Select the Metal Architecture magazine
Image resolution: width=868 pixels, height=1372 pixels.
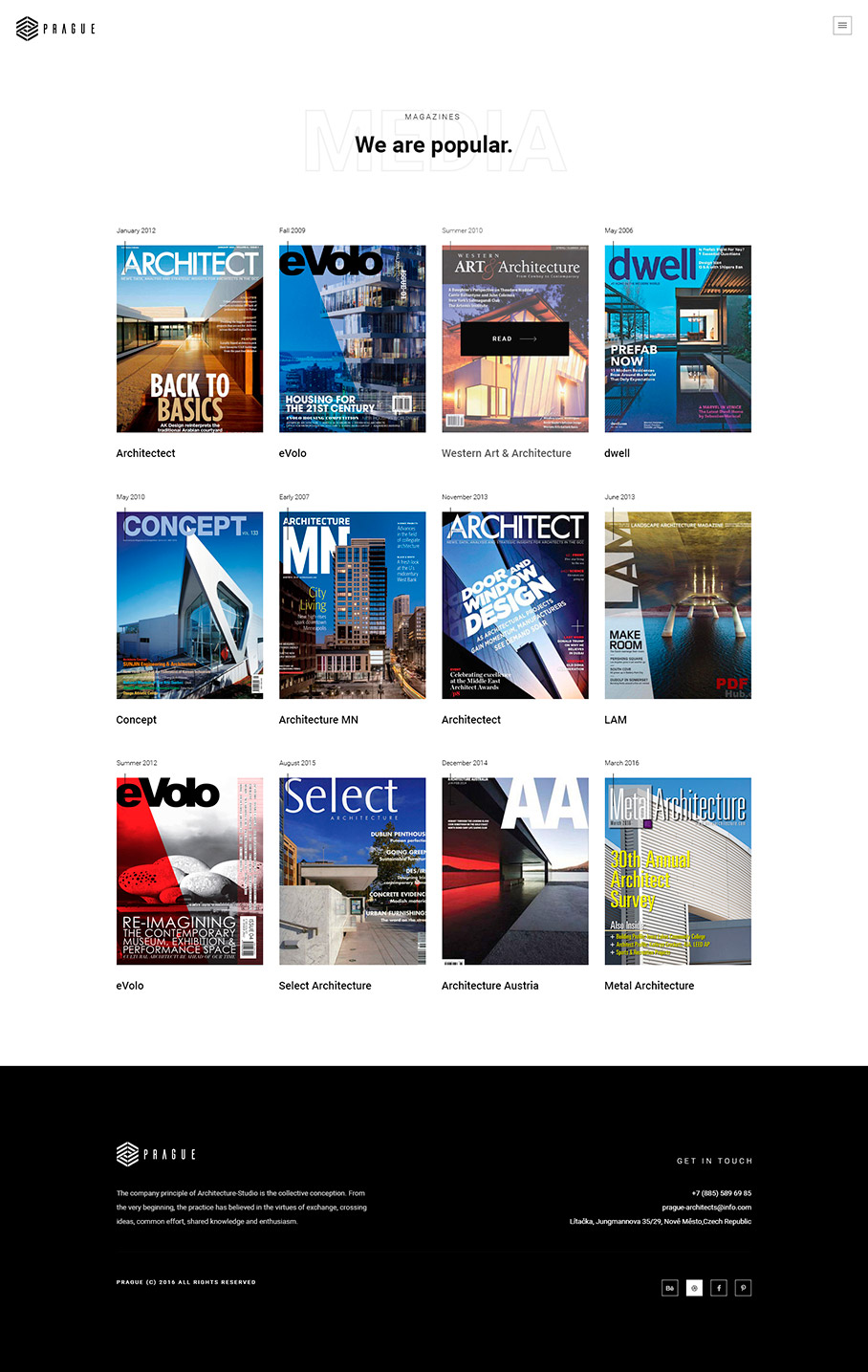coord(677,870)
